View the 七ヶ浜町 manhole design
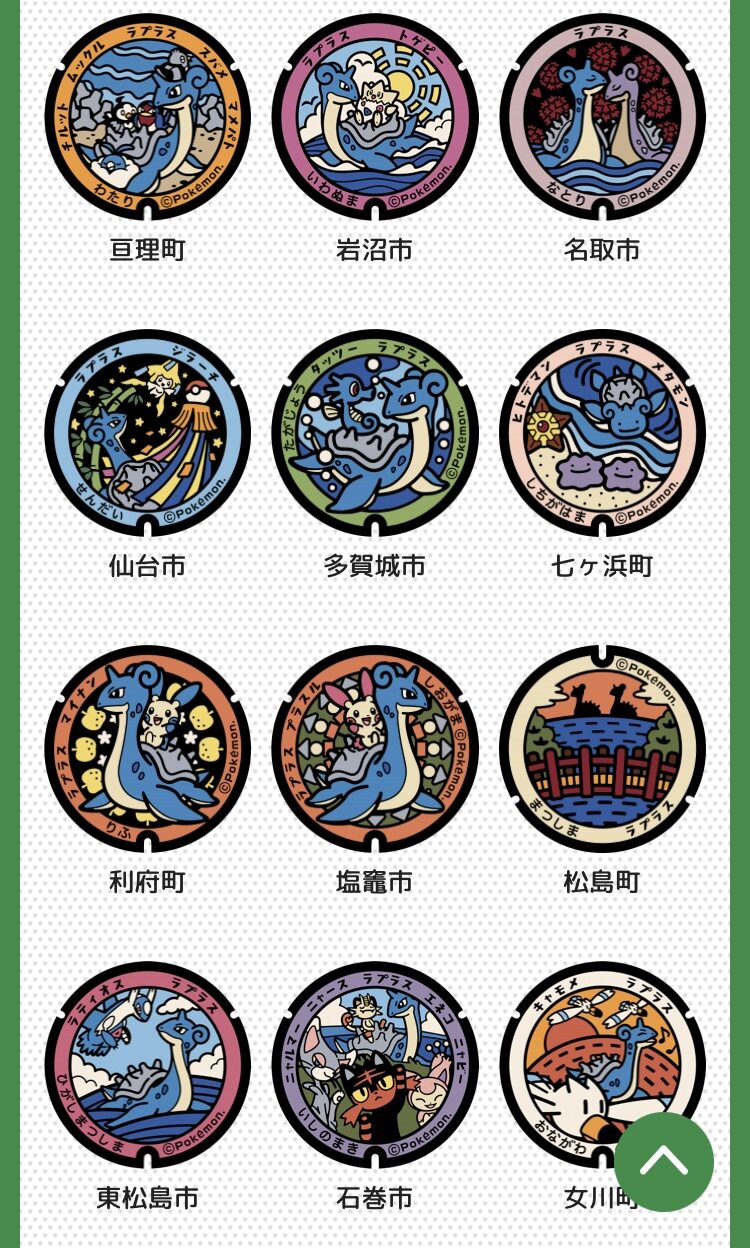750x1248 pixels. tap(602, 434)
